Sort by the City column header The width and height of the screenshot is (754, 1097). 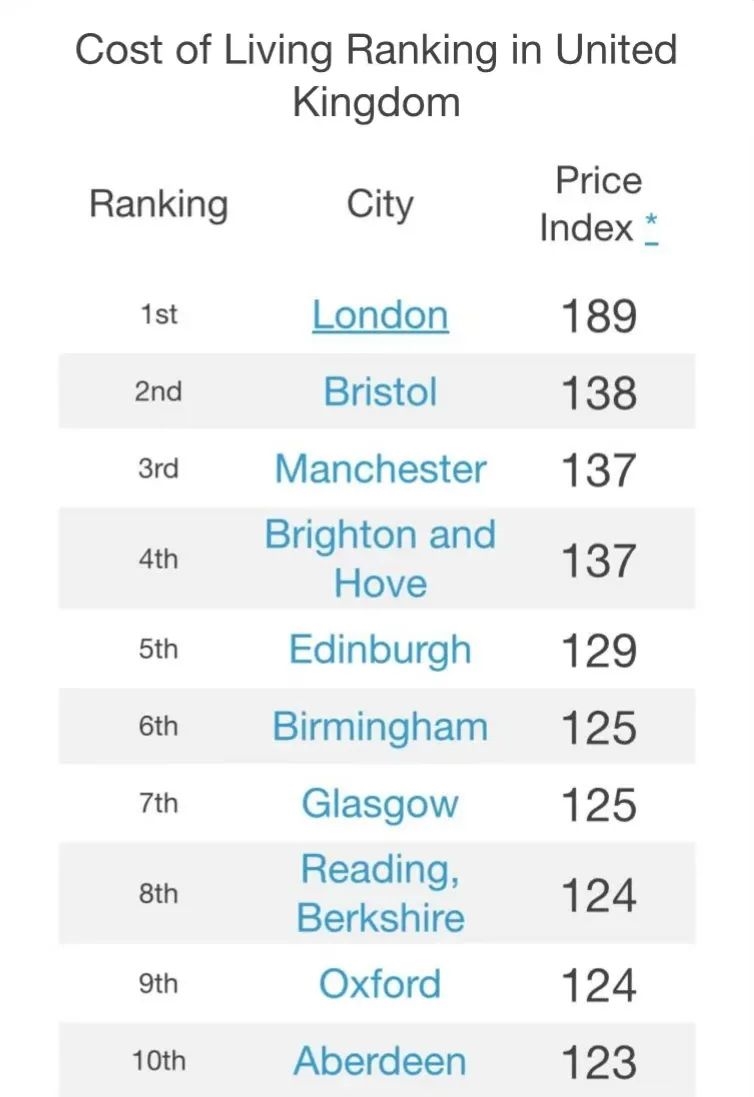(380, 204)
